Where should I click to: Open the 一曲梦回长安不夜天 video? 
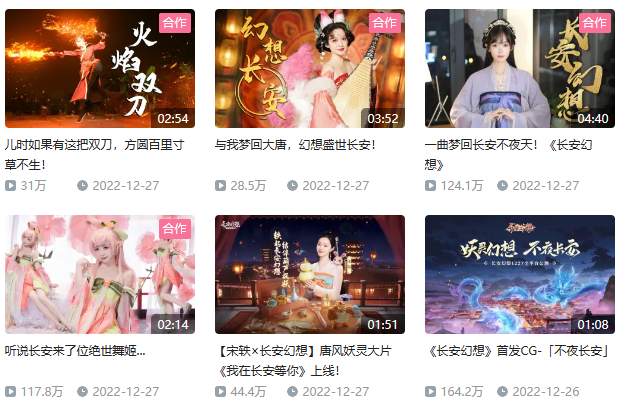[x=519, y=69]
